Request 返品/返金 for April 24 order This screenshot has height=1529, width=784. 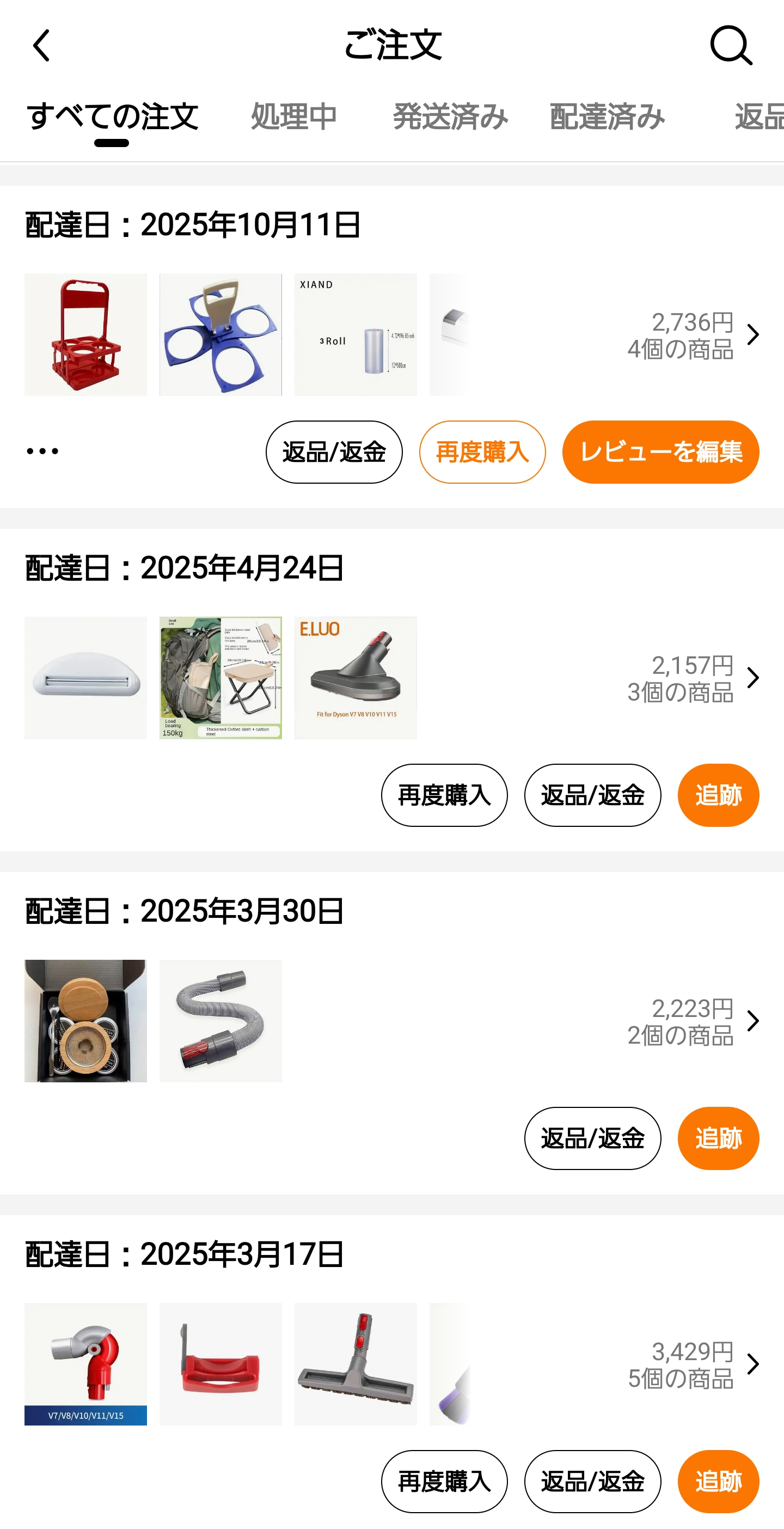point(592,795)
